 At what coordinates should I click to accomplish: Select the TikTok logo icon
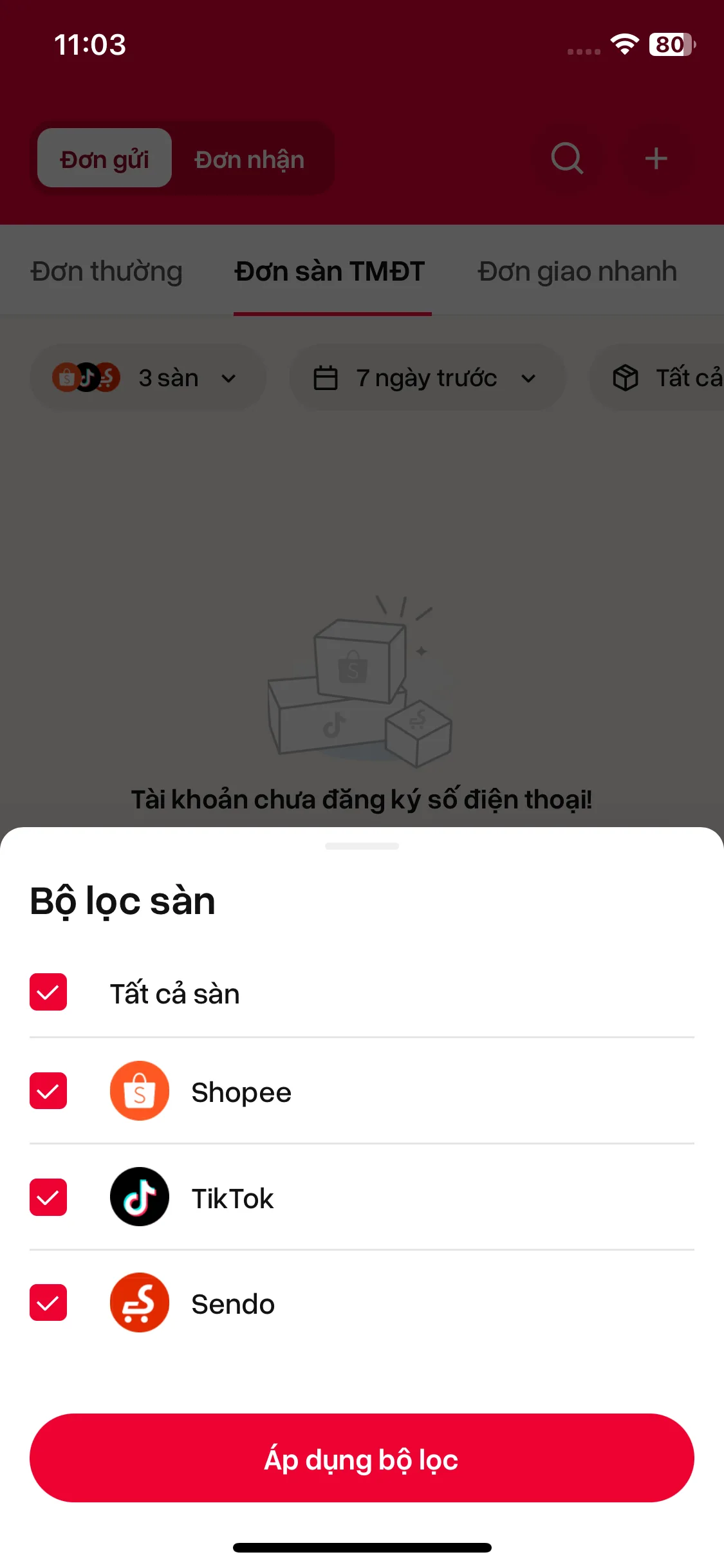139,1197
